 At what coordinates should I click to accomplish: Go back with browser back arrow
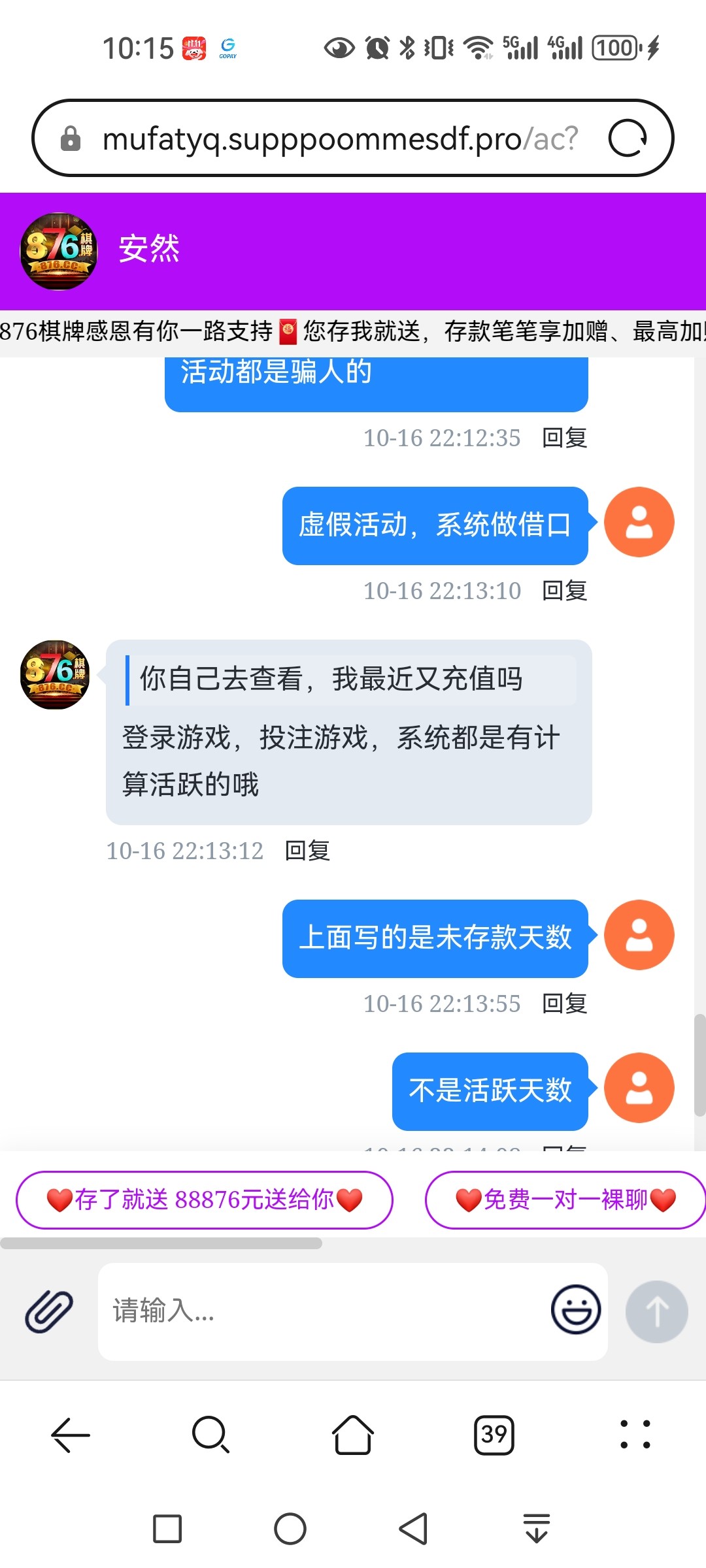pyautogui.click(x=71, y=1435)
